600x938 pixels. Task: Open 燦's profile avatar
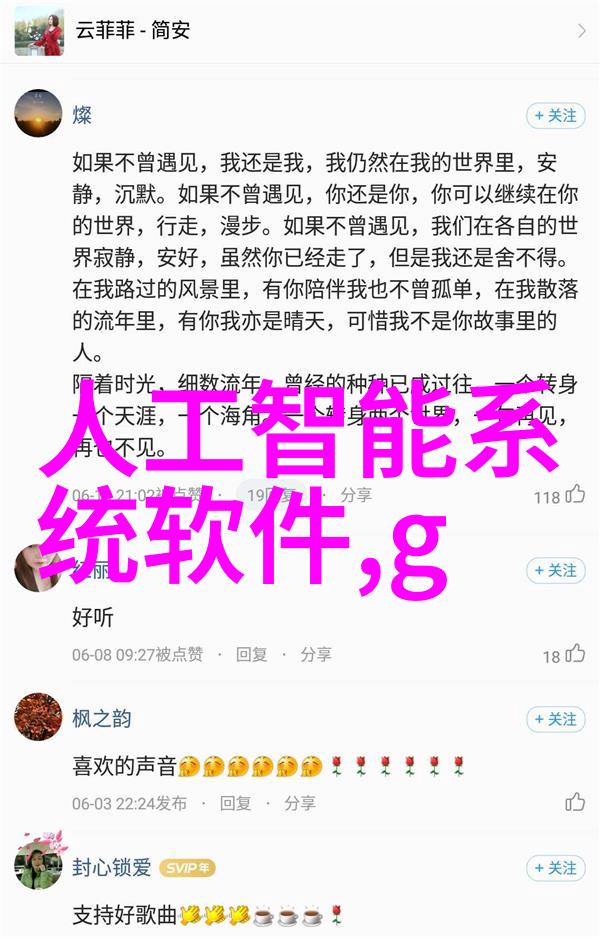38,113
